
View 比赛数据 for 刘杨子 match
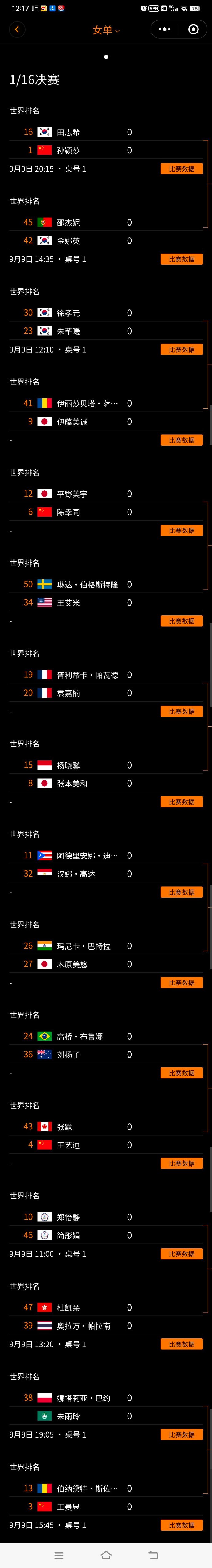pyautogui.click(x=182, y=1073)
